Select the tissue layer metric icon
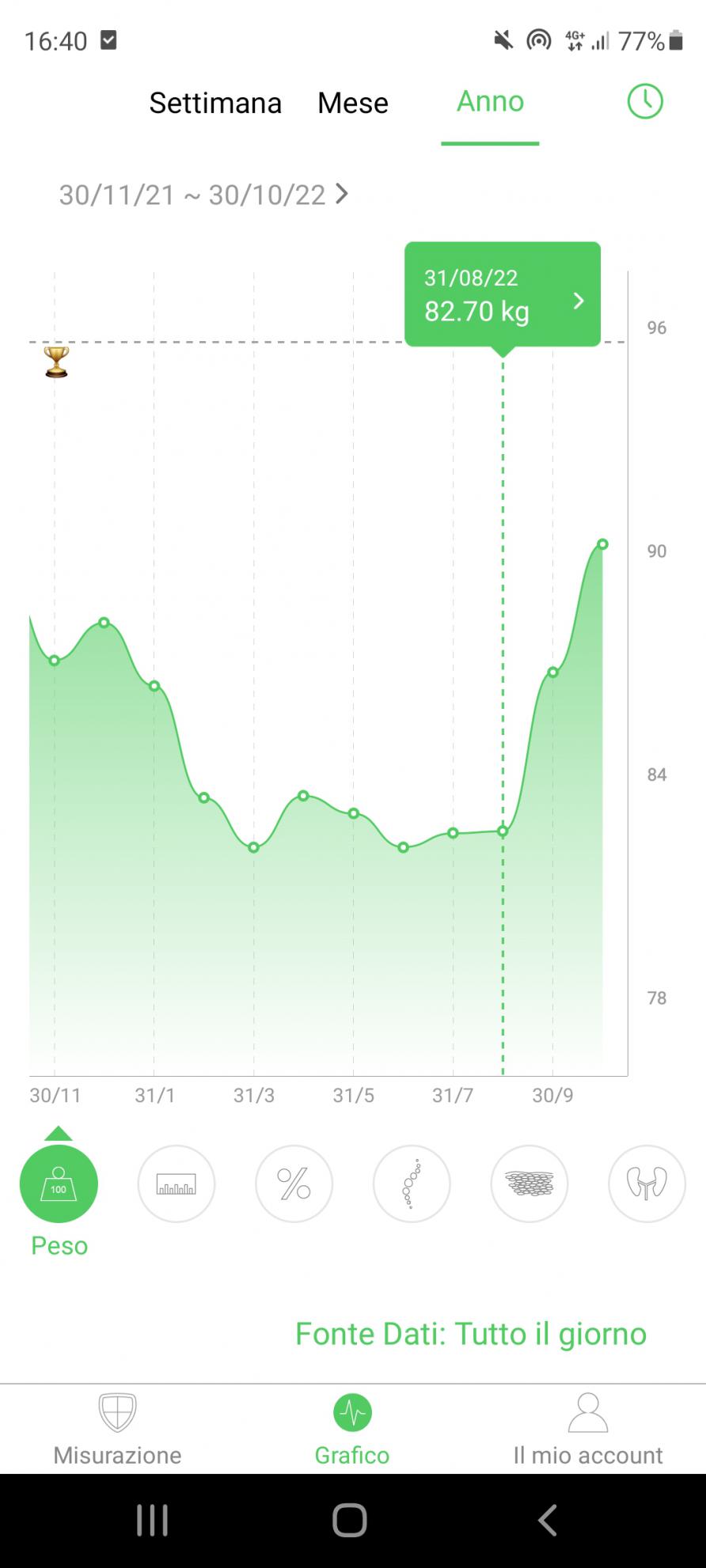This screenshot has height=1568, width=706. click(x=529, y=1184)
